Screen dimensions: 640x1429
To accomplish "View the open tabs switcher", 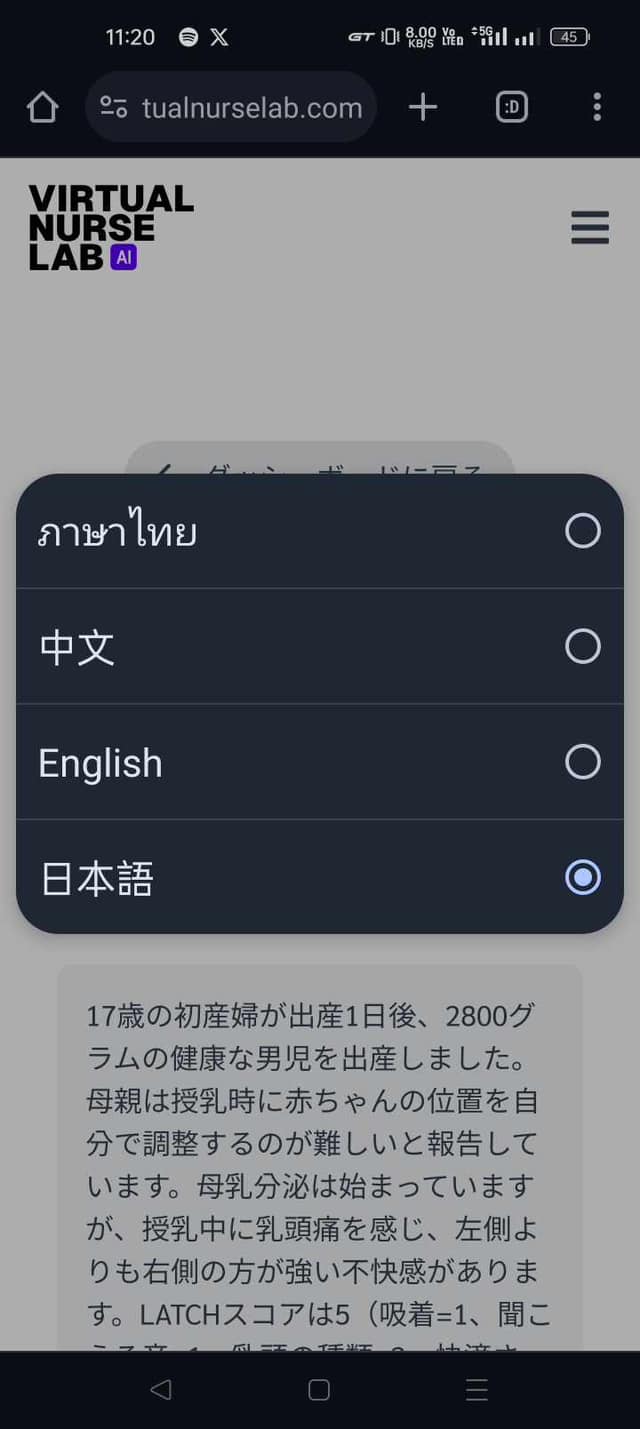I will pos(511,107).
